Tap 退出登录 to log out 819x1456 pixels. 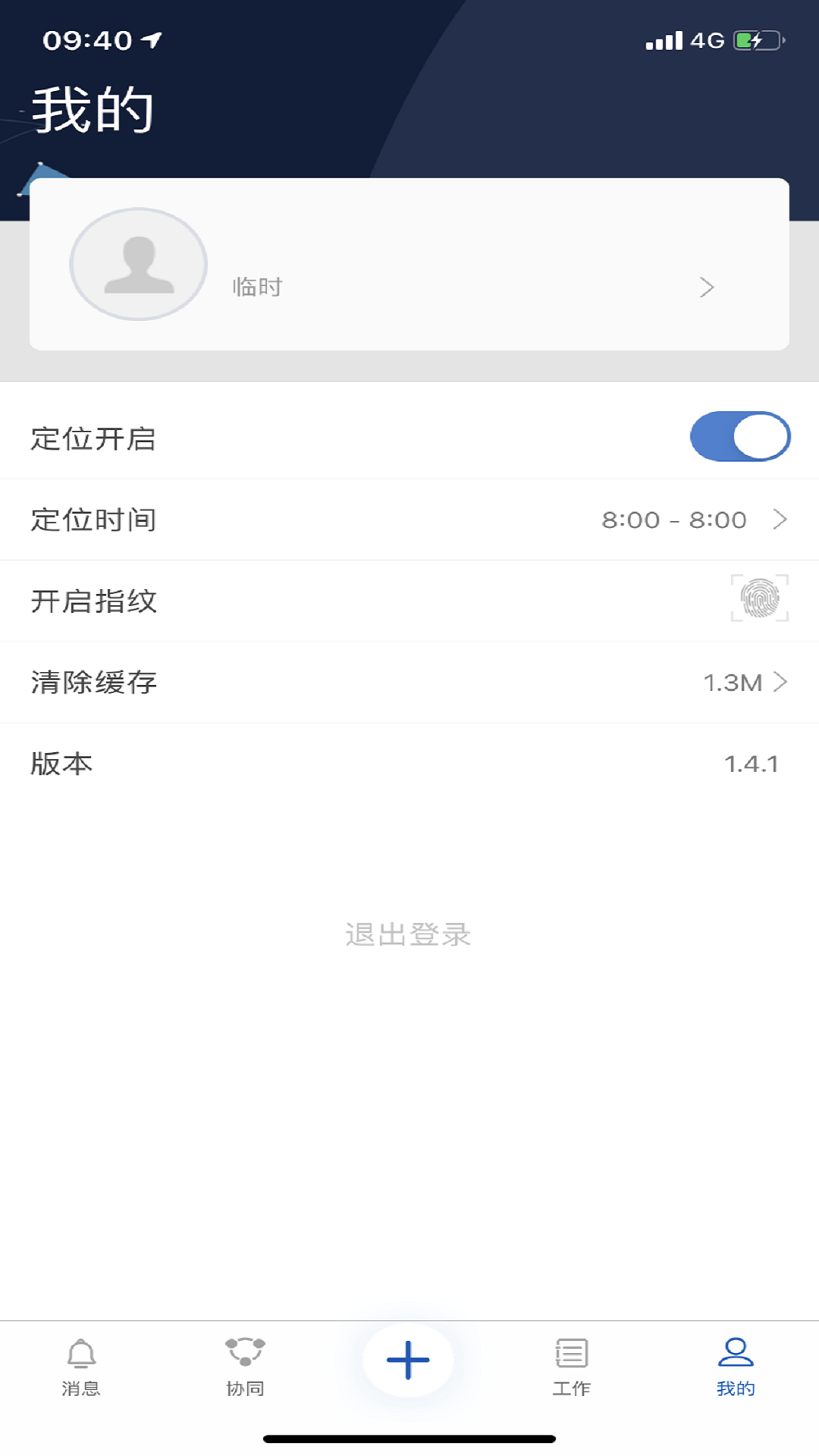coord(409,934)
